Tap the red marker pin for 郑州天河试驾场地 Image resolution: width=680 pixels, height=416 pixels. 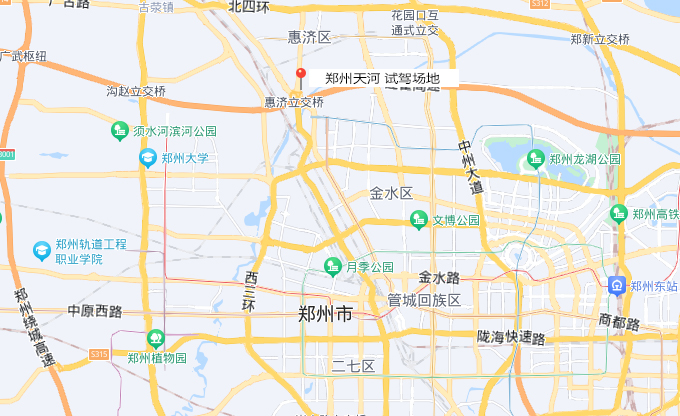301,76
